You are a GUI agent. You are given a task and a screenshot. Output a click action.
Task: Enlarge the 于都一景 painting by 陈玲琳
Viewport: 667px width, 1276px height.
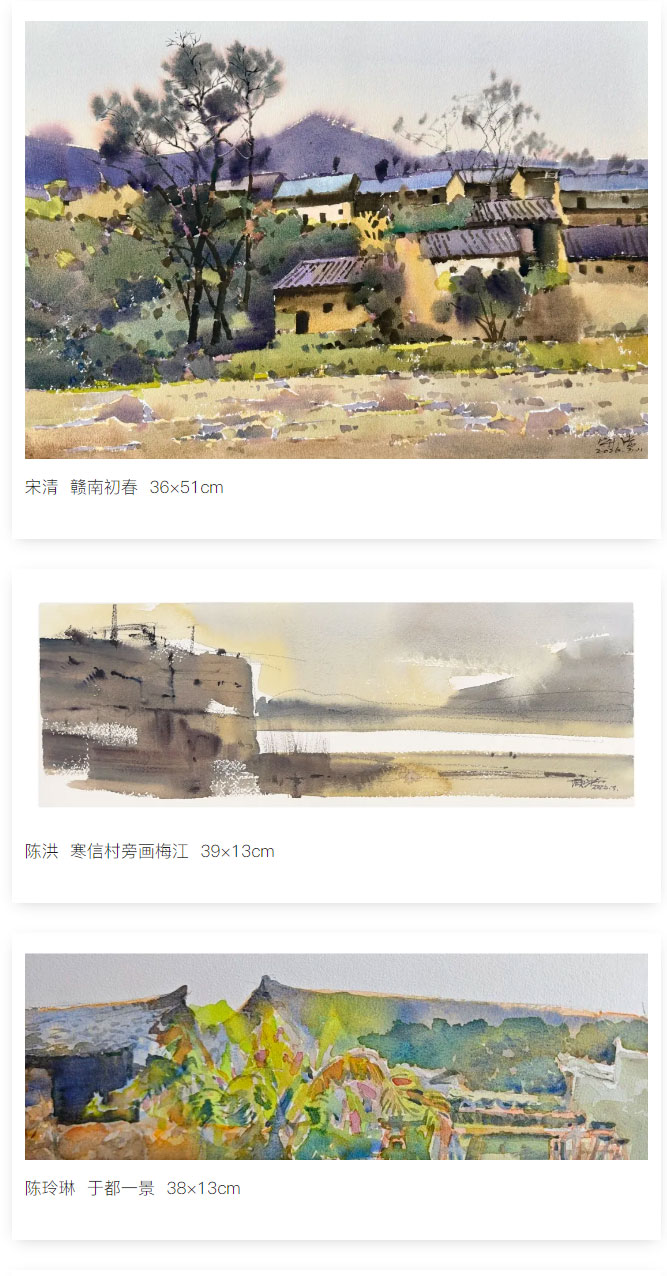tap(336, 1056)
